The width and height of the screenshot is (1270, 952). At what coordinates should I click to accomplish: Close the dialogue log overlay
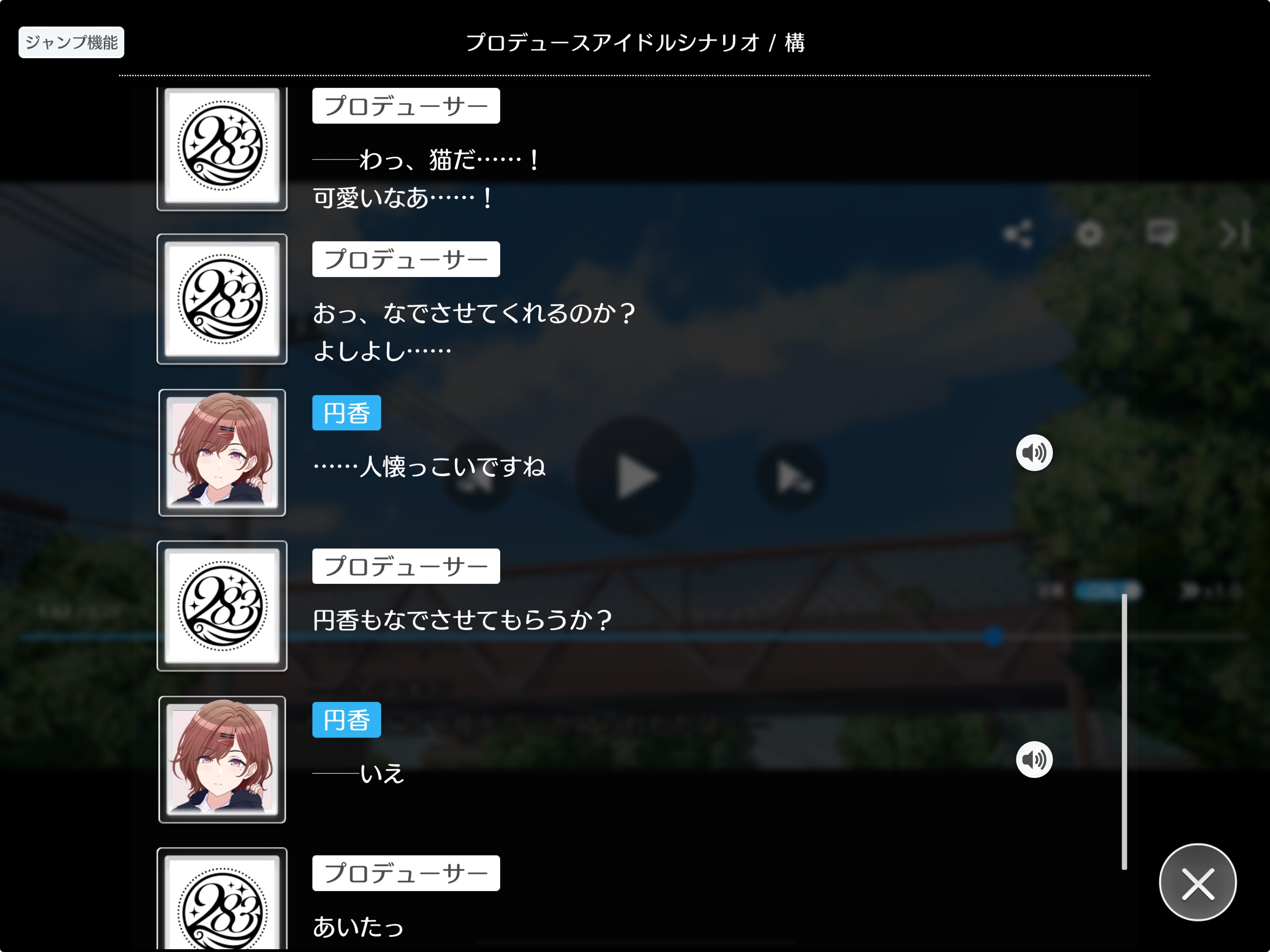tap(1197, 883)
